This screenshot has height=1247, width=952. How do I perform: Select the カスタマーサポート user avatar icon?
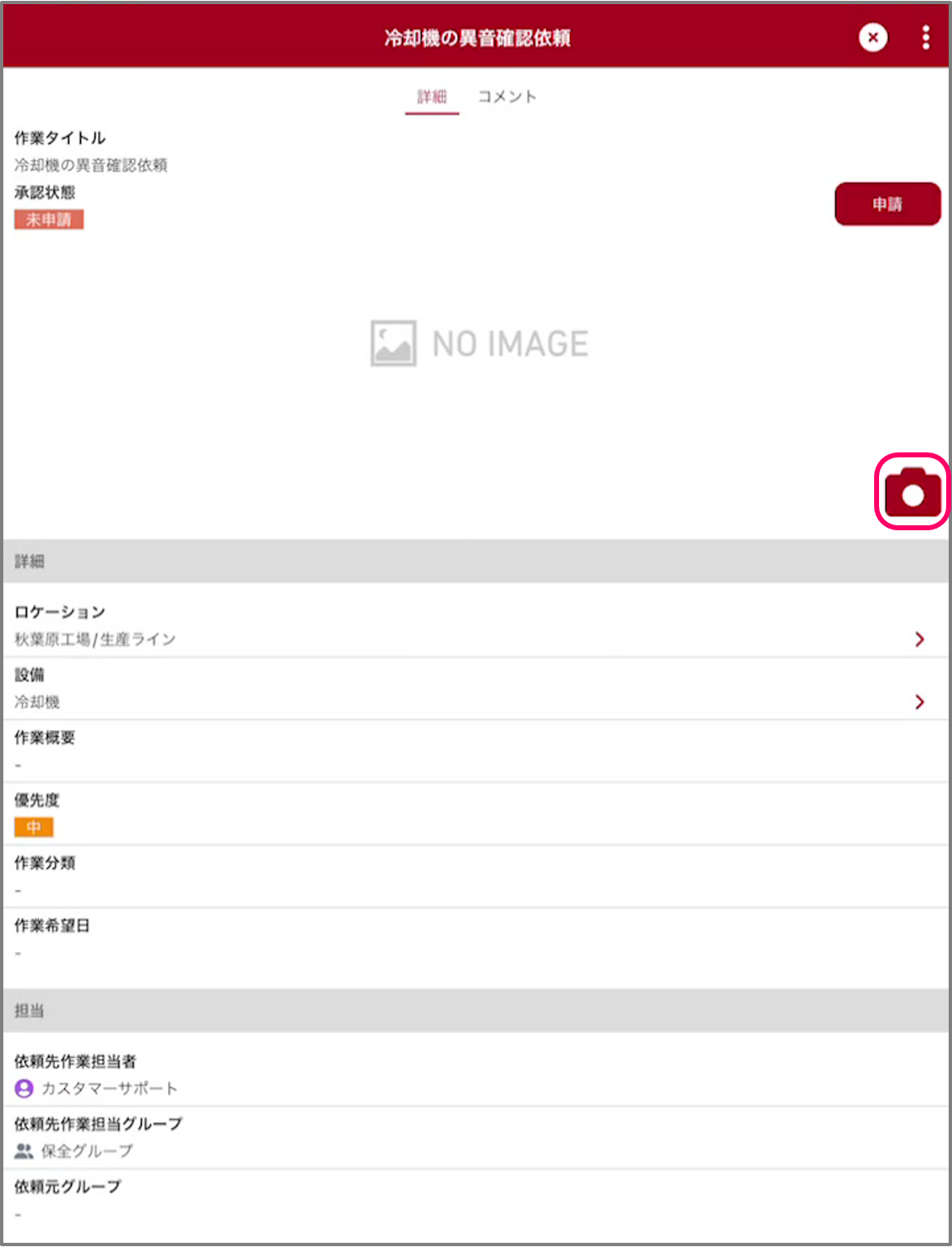click(x=22, y=1088)
